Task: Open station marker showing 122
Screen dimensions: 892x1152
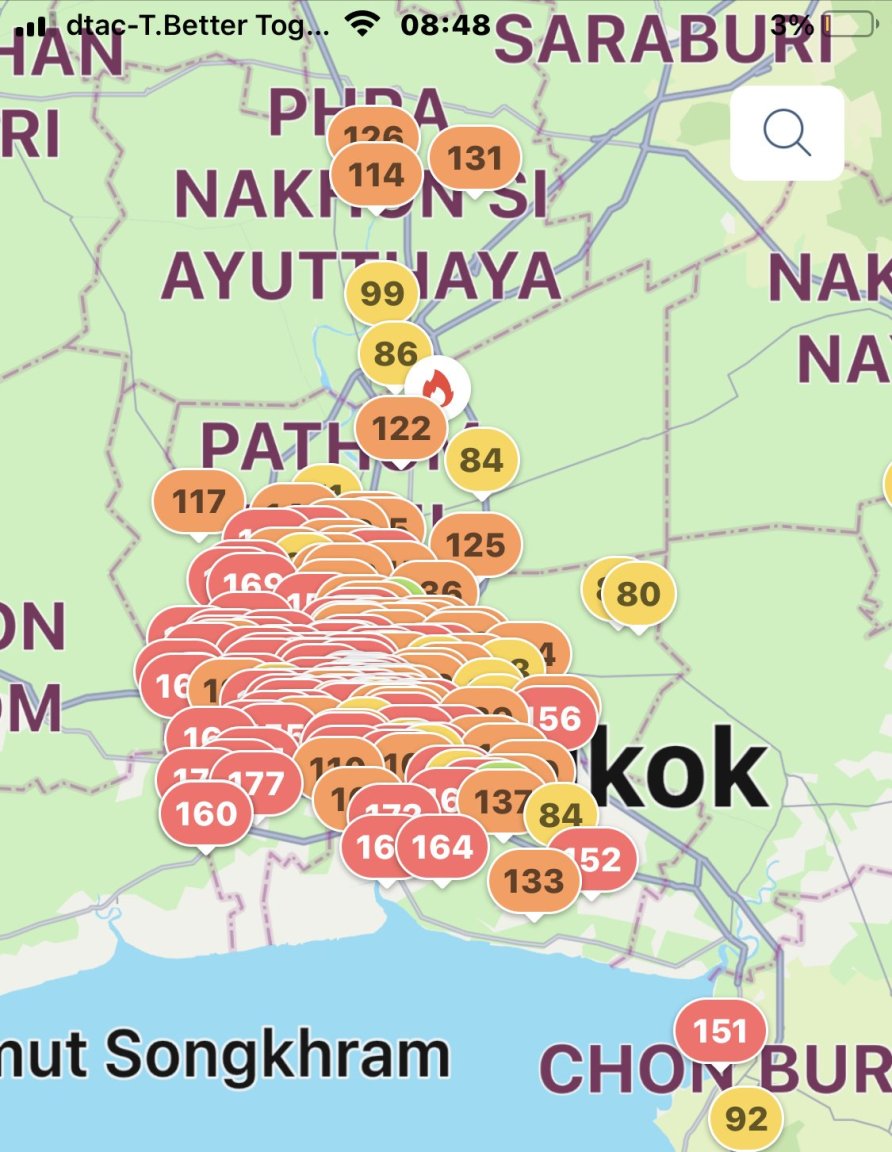Action: (x=401, y=429)
